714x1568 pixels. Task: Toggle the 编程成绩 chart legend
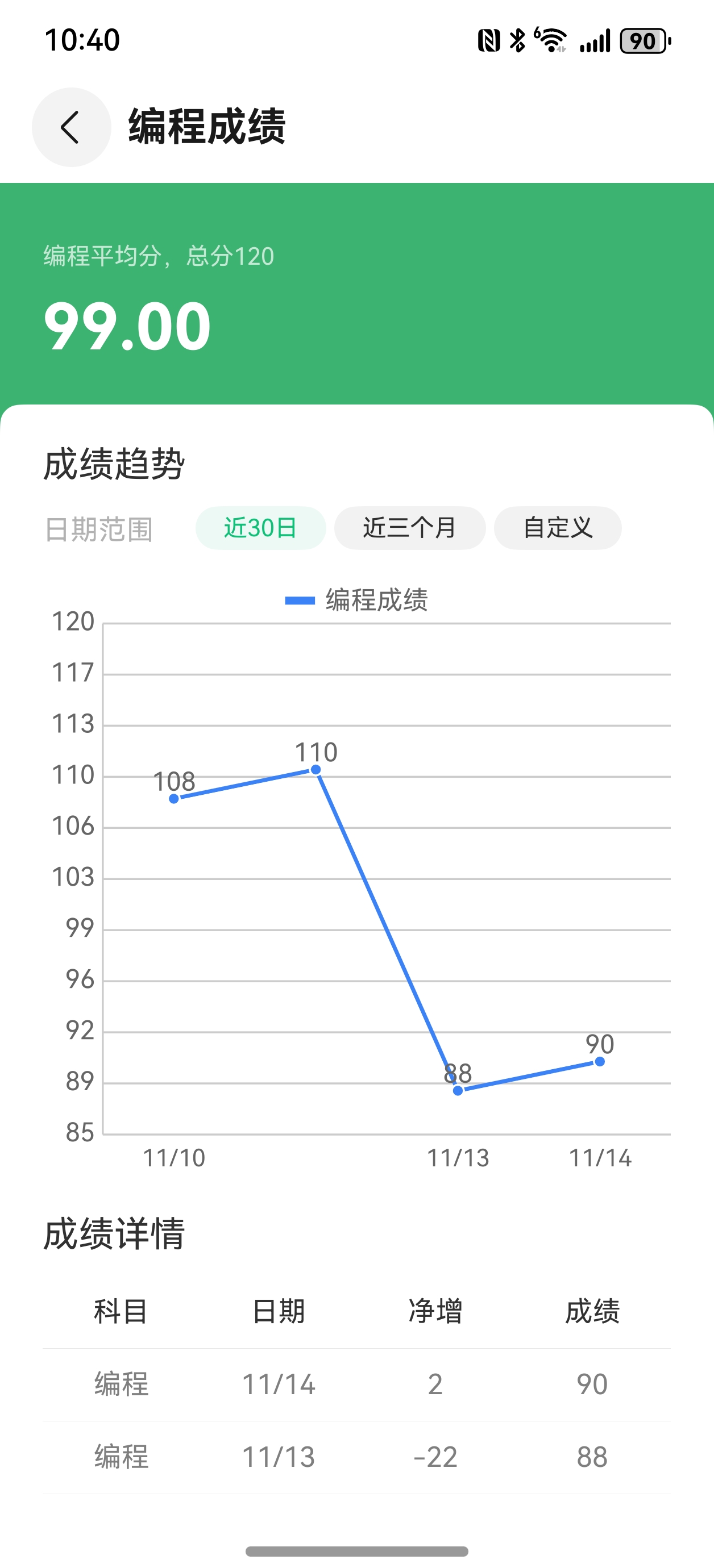pos(357,600)
